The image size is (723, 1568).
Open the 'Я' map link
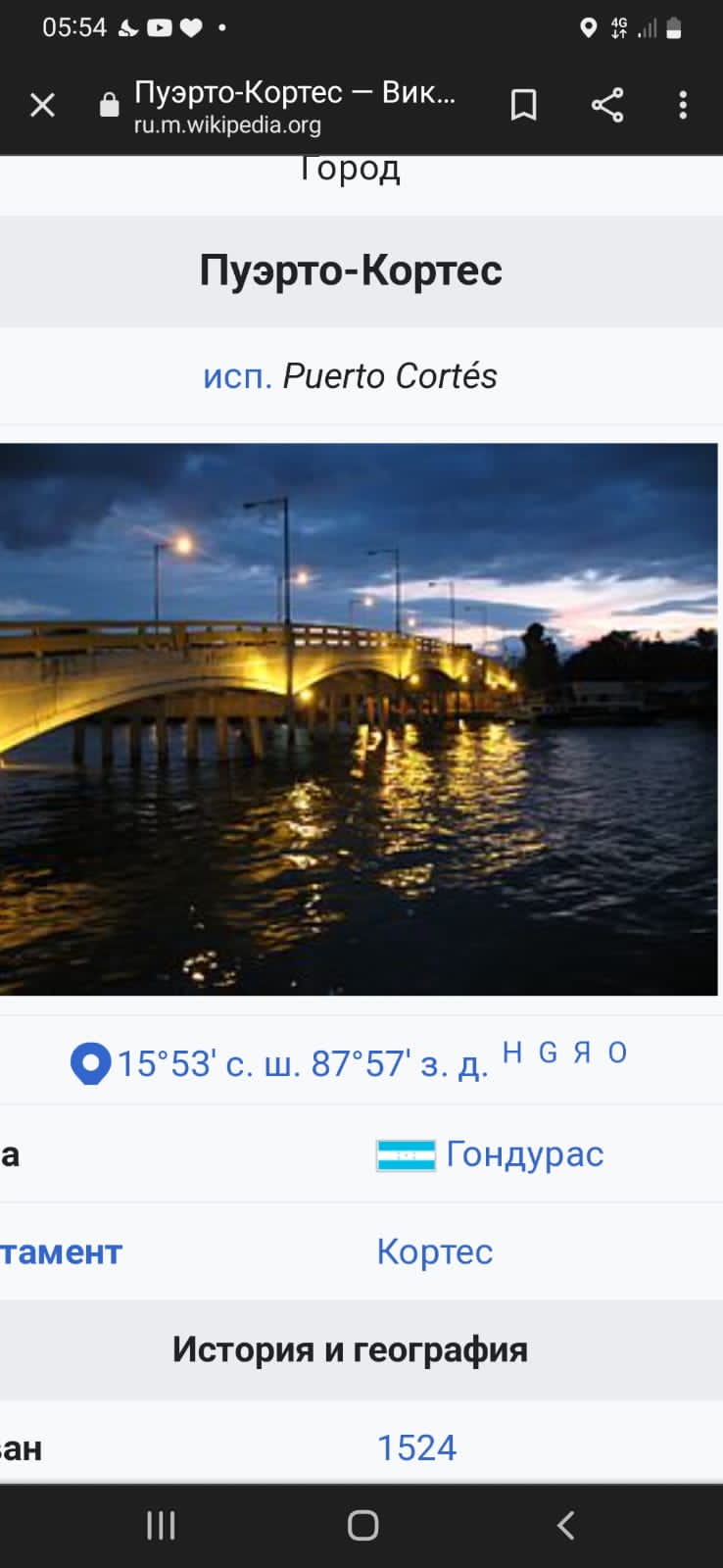pos(583,1053)
